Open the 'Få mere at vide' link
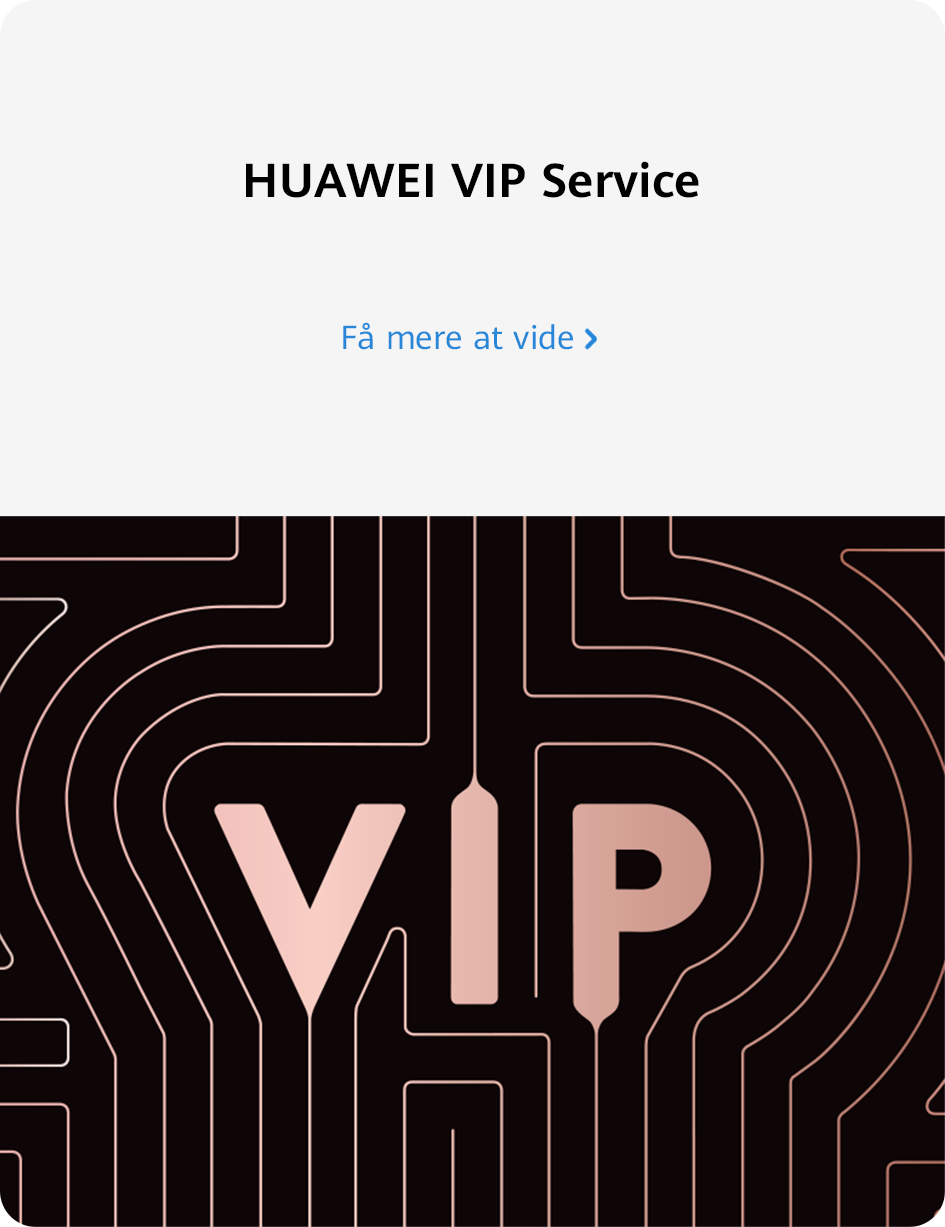Screen dimensions: 945x1227 click(x=468, y=338)
